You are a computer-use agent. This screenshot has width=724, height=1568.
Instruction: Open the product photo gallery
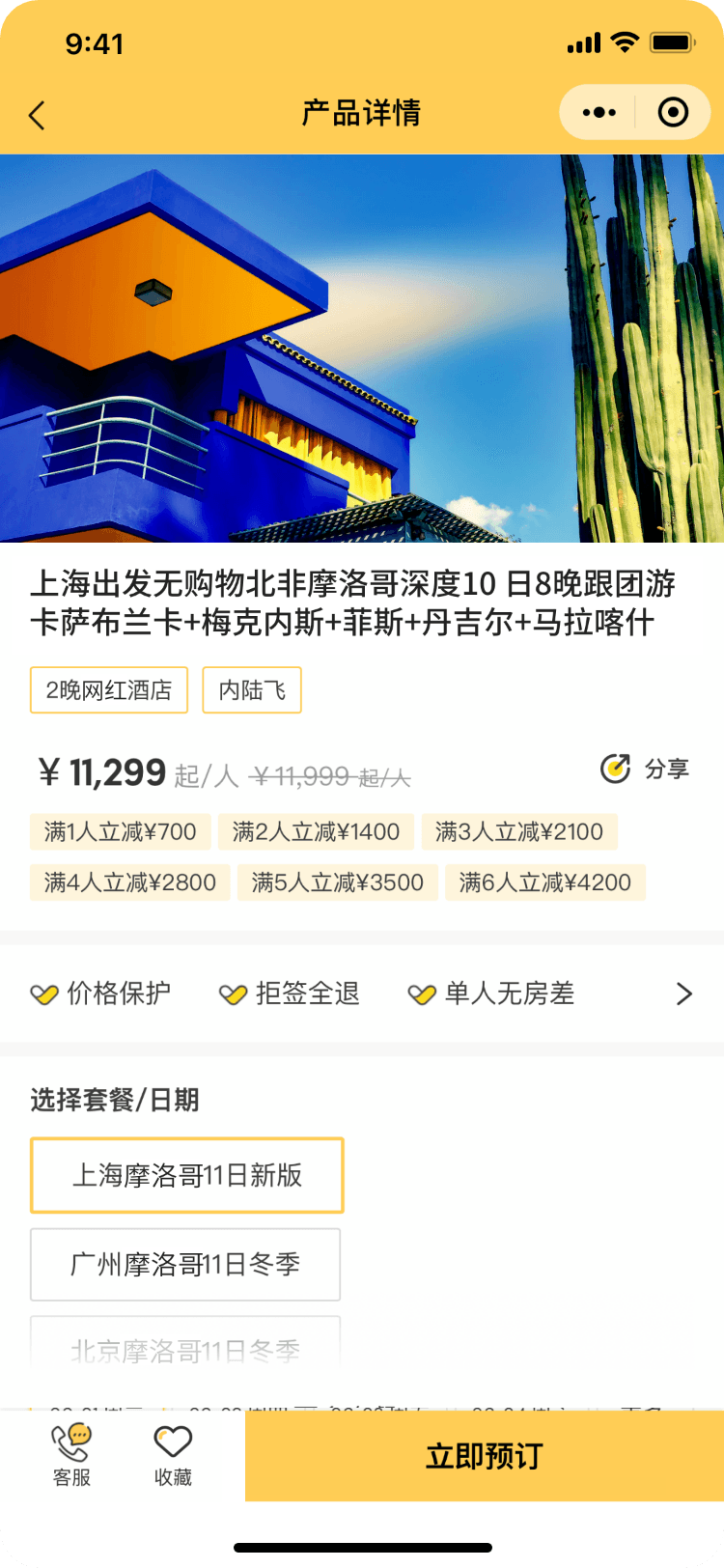click(362, 348)
